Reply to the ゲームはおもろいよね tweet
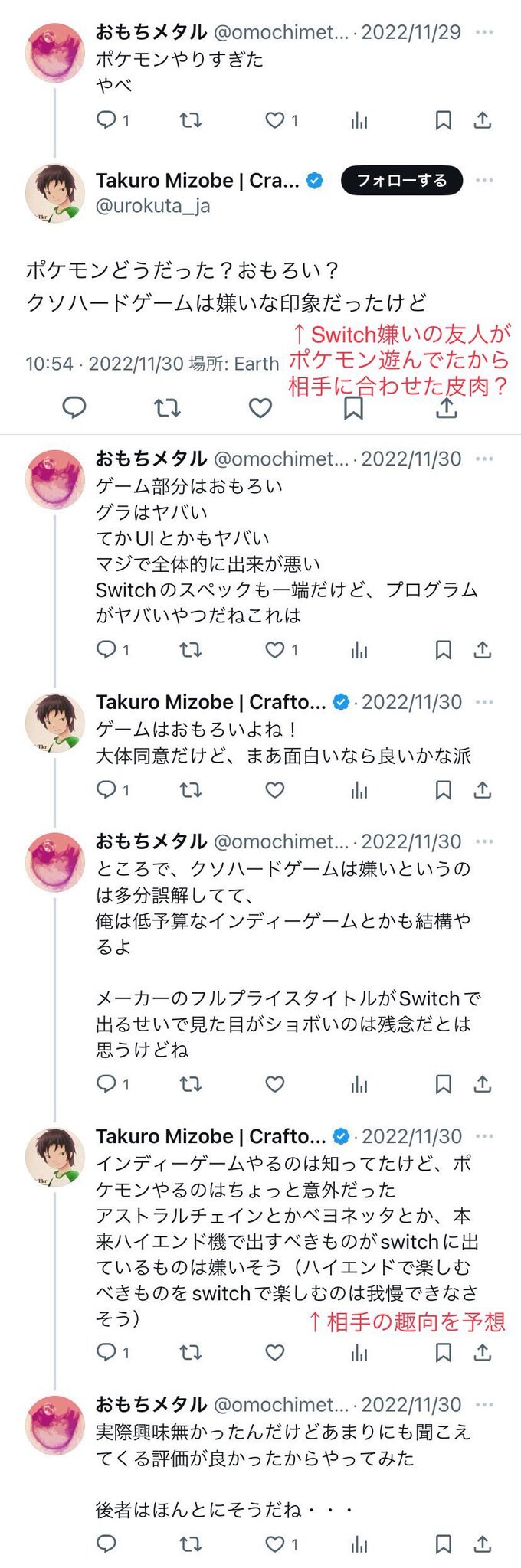This screenshot has width=521, height=1568. coord(106,789)
